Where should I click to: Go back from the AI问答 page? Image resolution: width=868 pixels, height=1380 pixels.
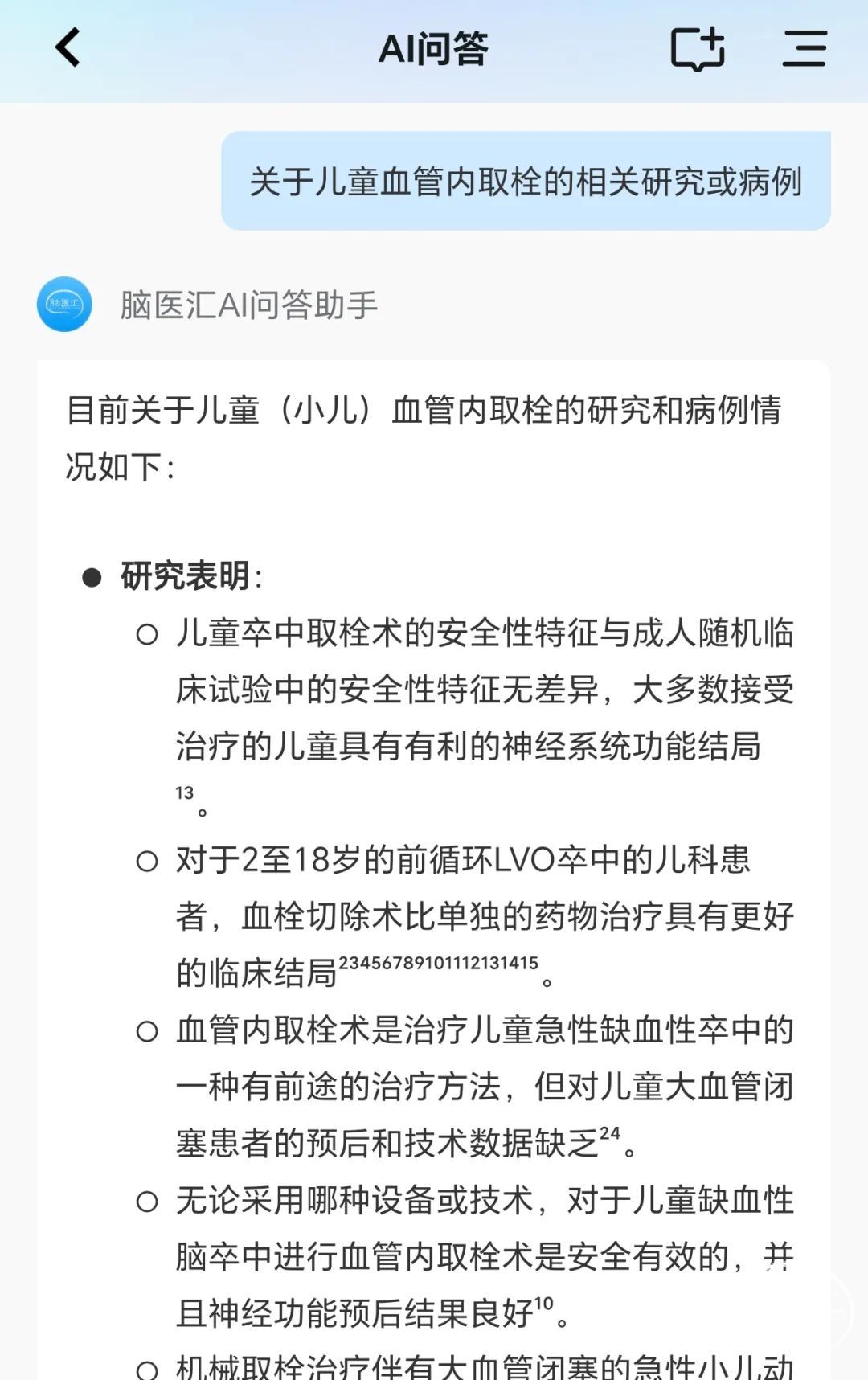[68, 47]
